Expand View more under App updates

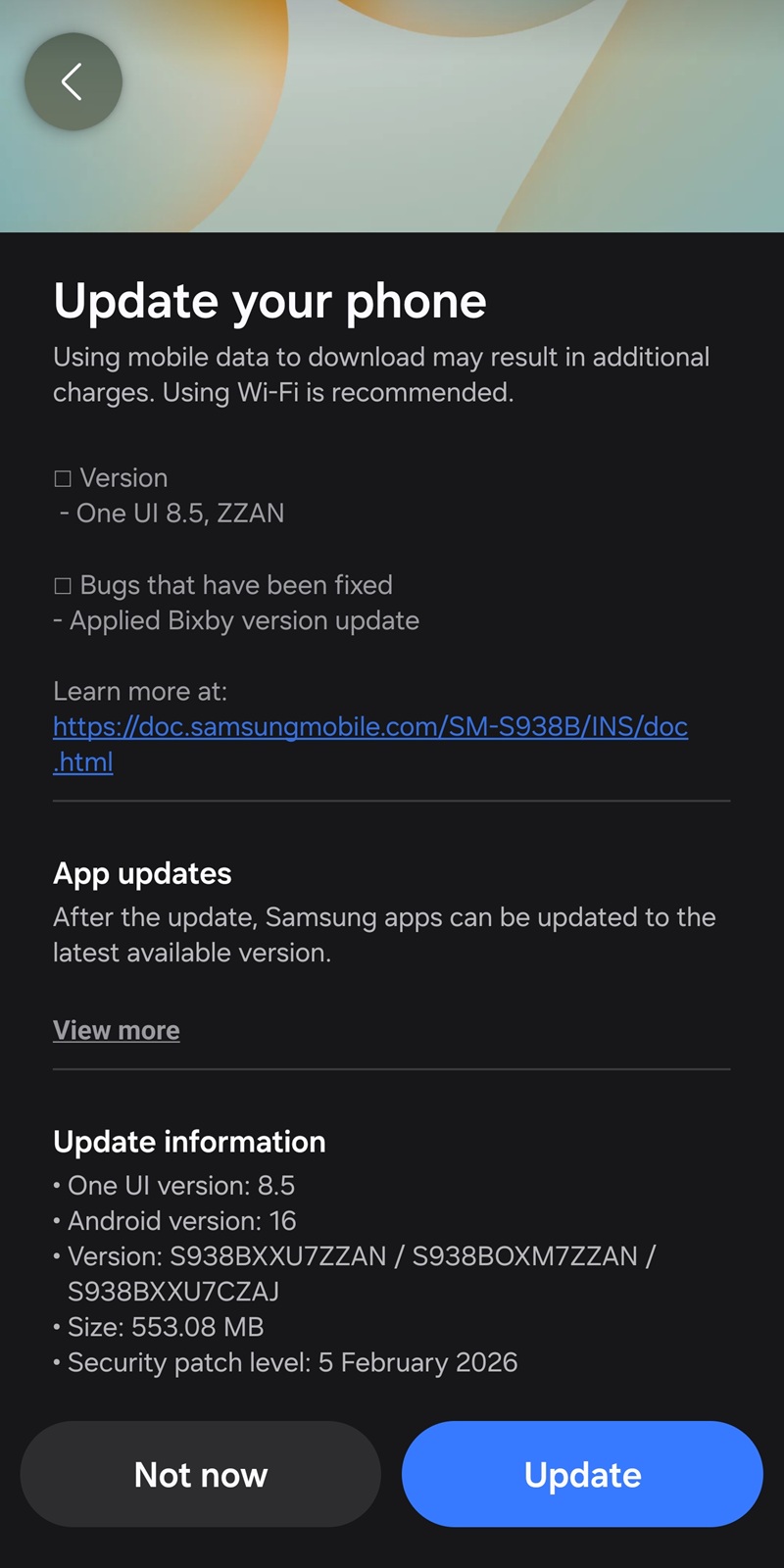point(116,1031)
